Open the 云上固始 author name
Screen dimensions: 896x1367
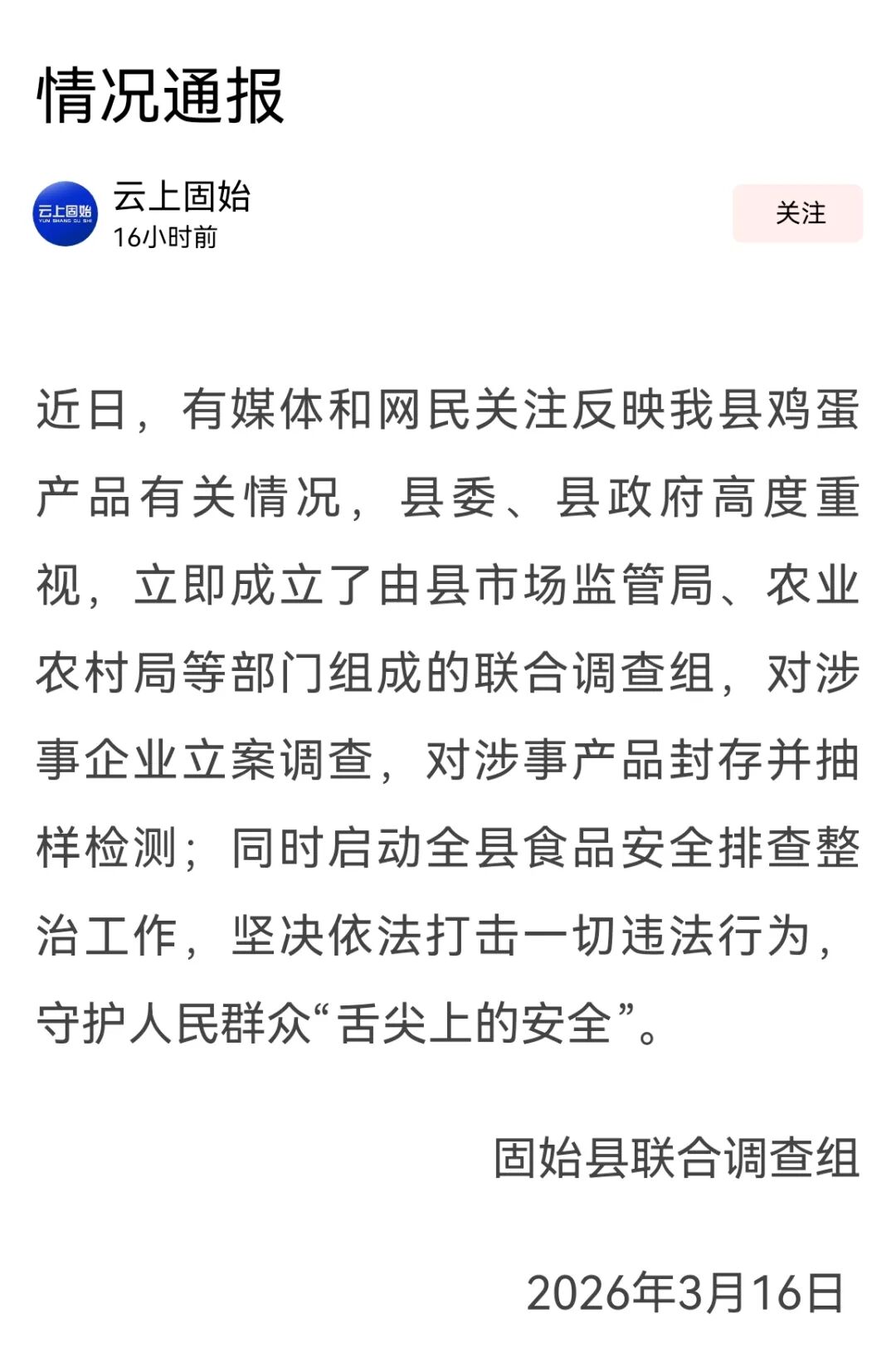tap(182, 197)
